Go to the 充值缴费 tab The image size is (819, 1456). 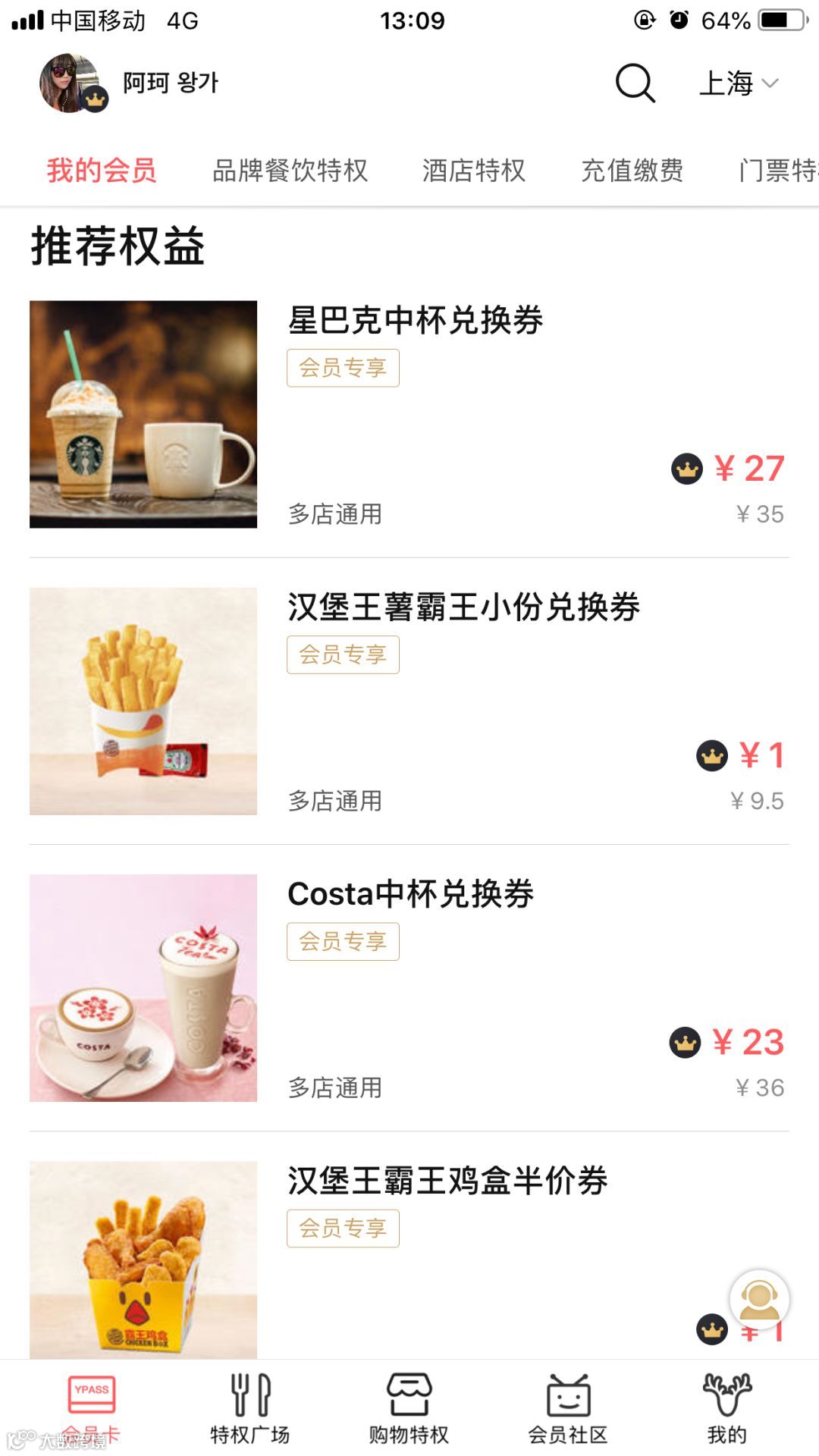click(632, 171)
